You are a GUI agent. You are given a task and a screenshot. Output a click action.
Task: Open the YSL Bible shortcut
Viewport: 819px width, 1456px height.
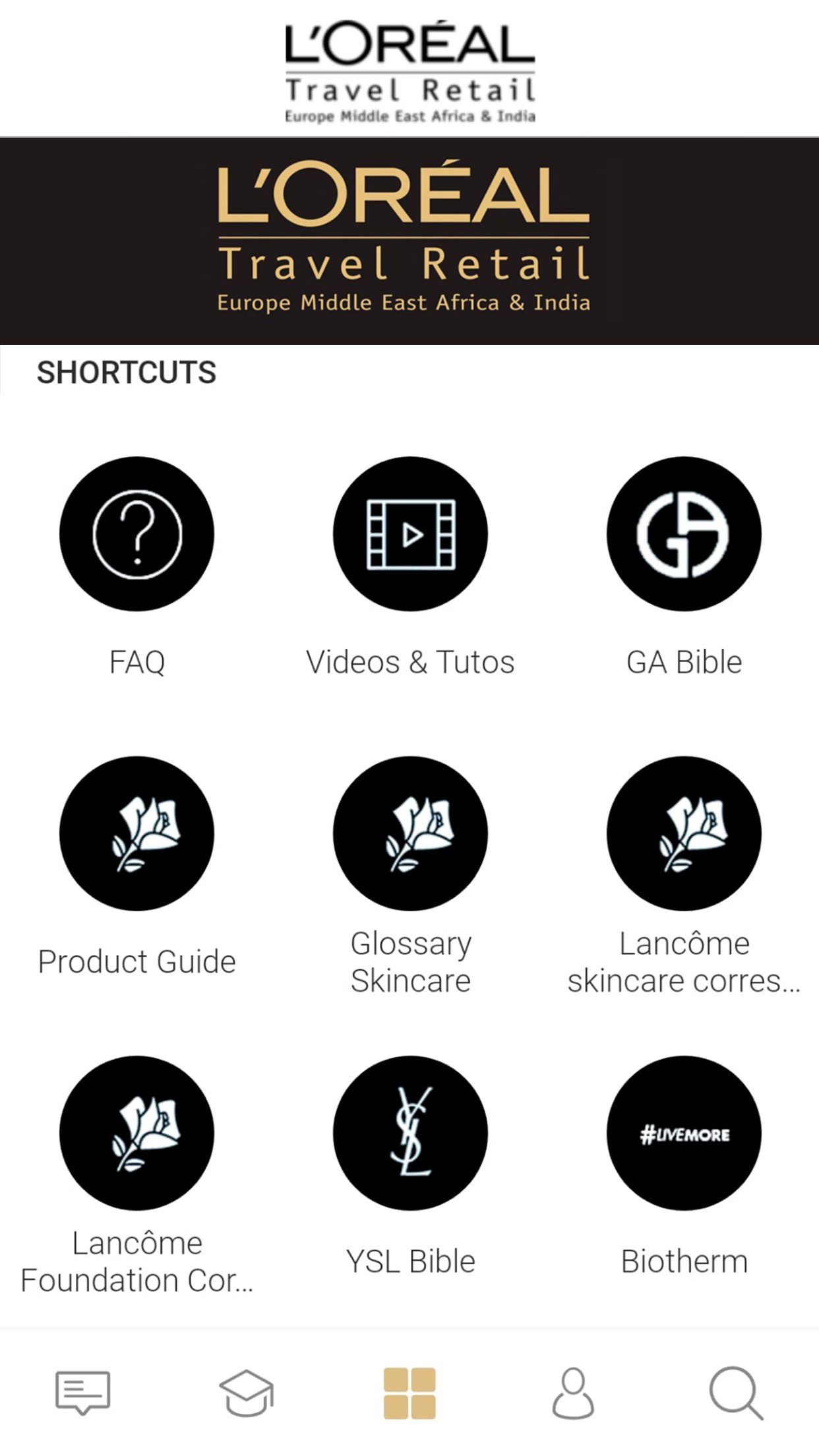tap(410, 1133)
